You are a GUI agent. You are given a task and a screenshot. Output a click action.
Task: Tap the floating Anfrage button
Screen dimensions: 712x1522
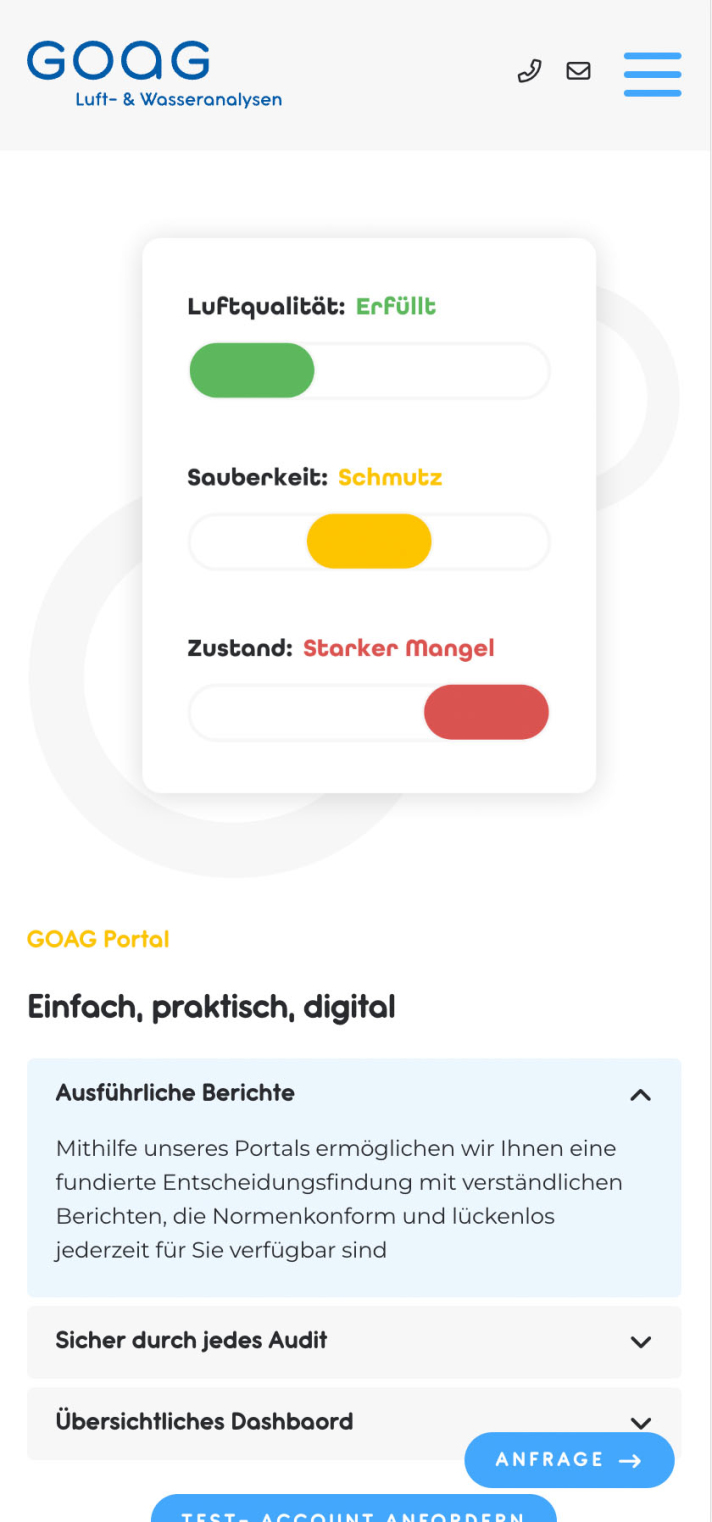pyautogui.click(x=569, y=1460)
